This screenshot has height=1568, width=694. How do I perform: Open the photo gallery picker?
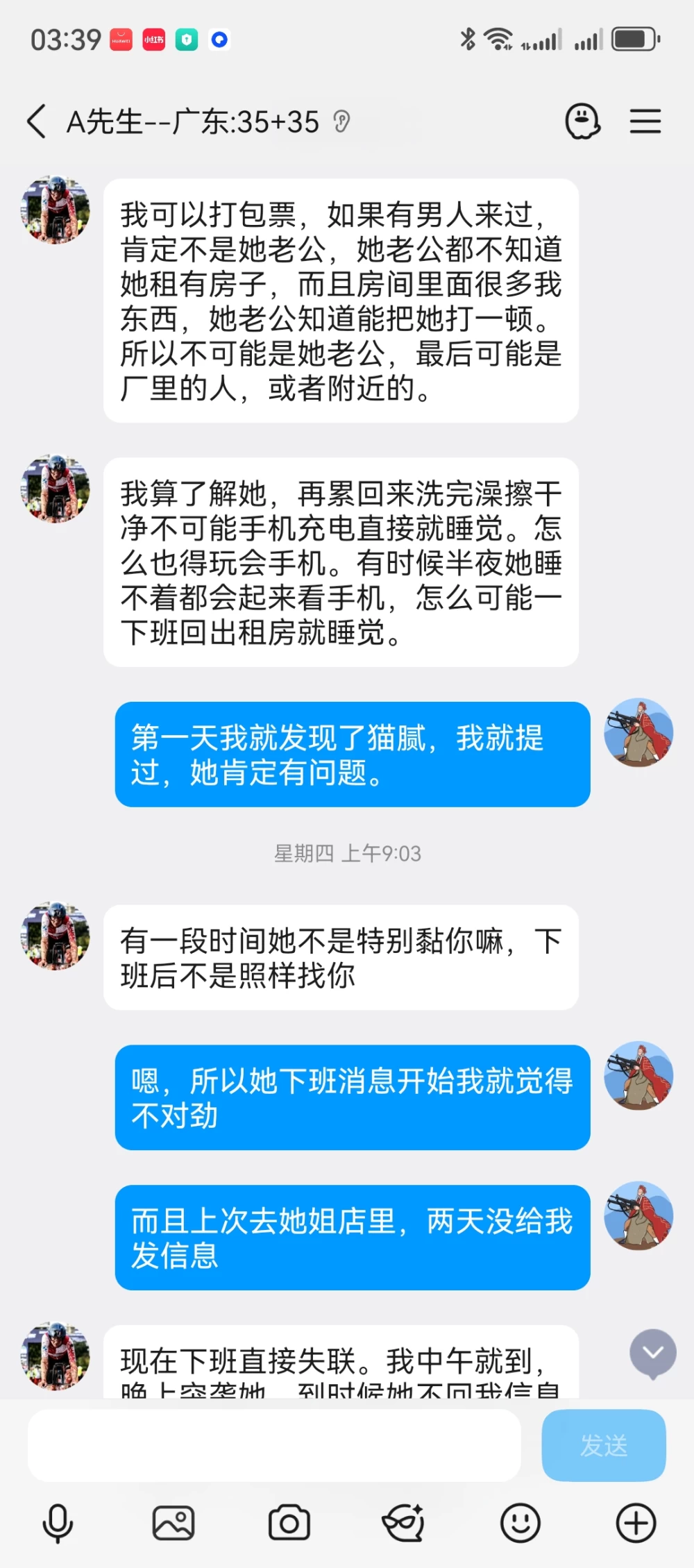coord(173,1524)
